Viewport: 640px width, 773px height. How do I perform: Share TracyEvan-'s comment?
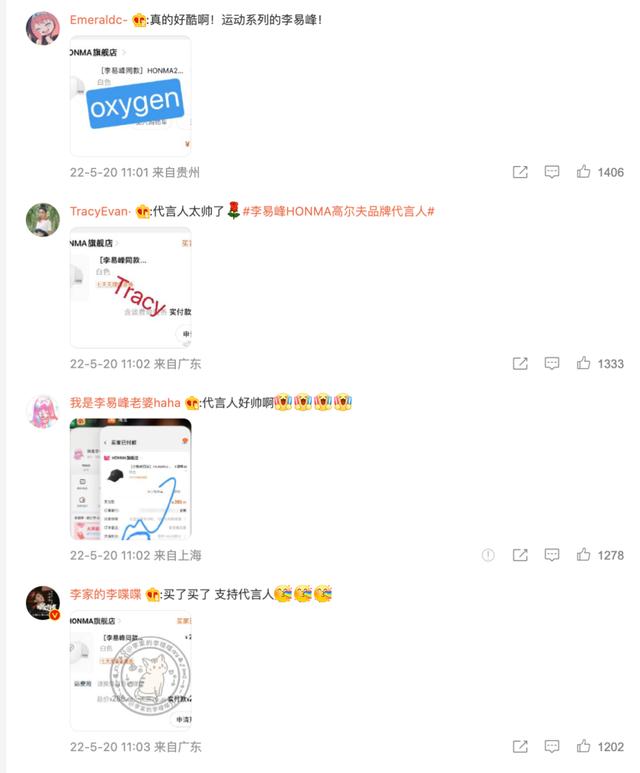tap(520, 363)
